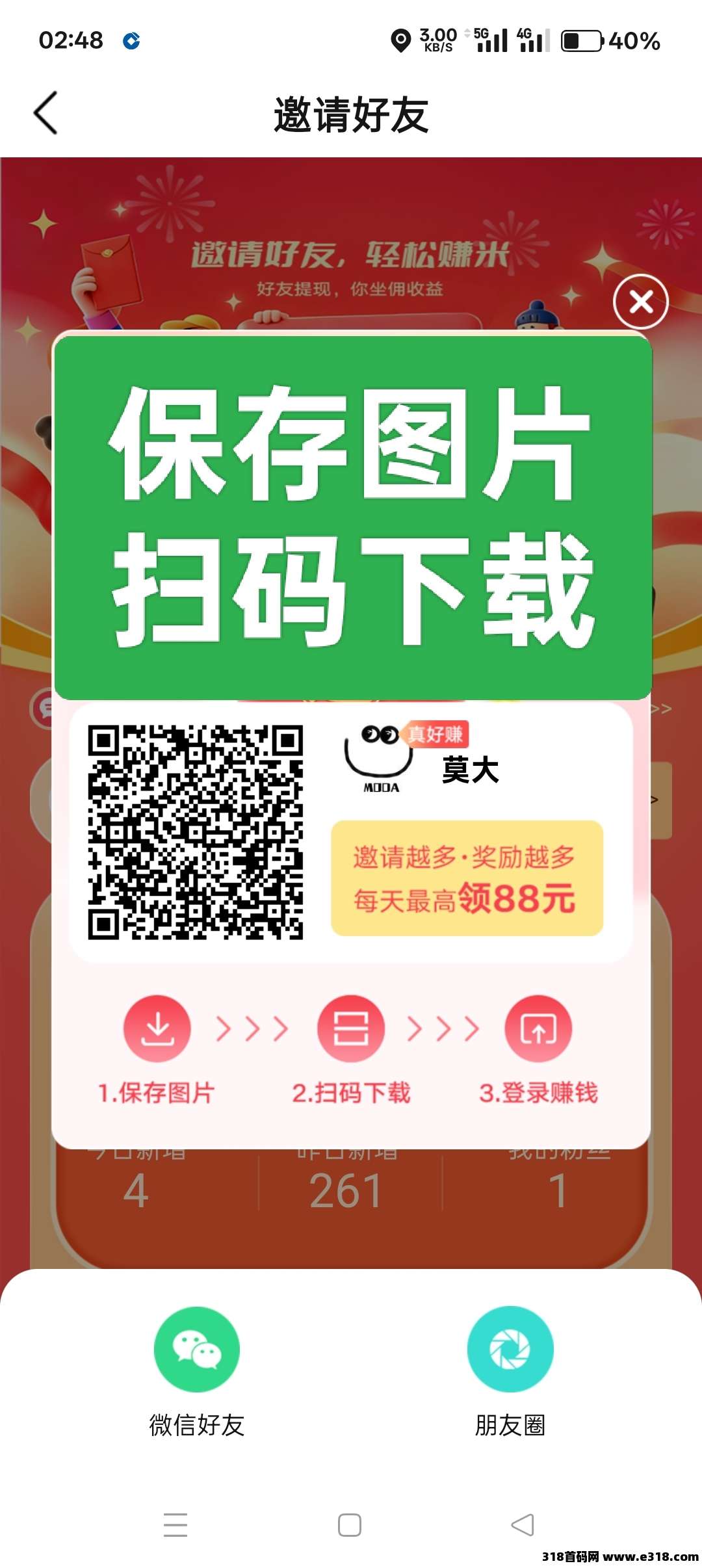Tap the system home button

pos(350,1525)
